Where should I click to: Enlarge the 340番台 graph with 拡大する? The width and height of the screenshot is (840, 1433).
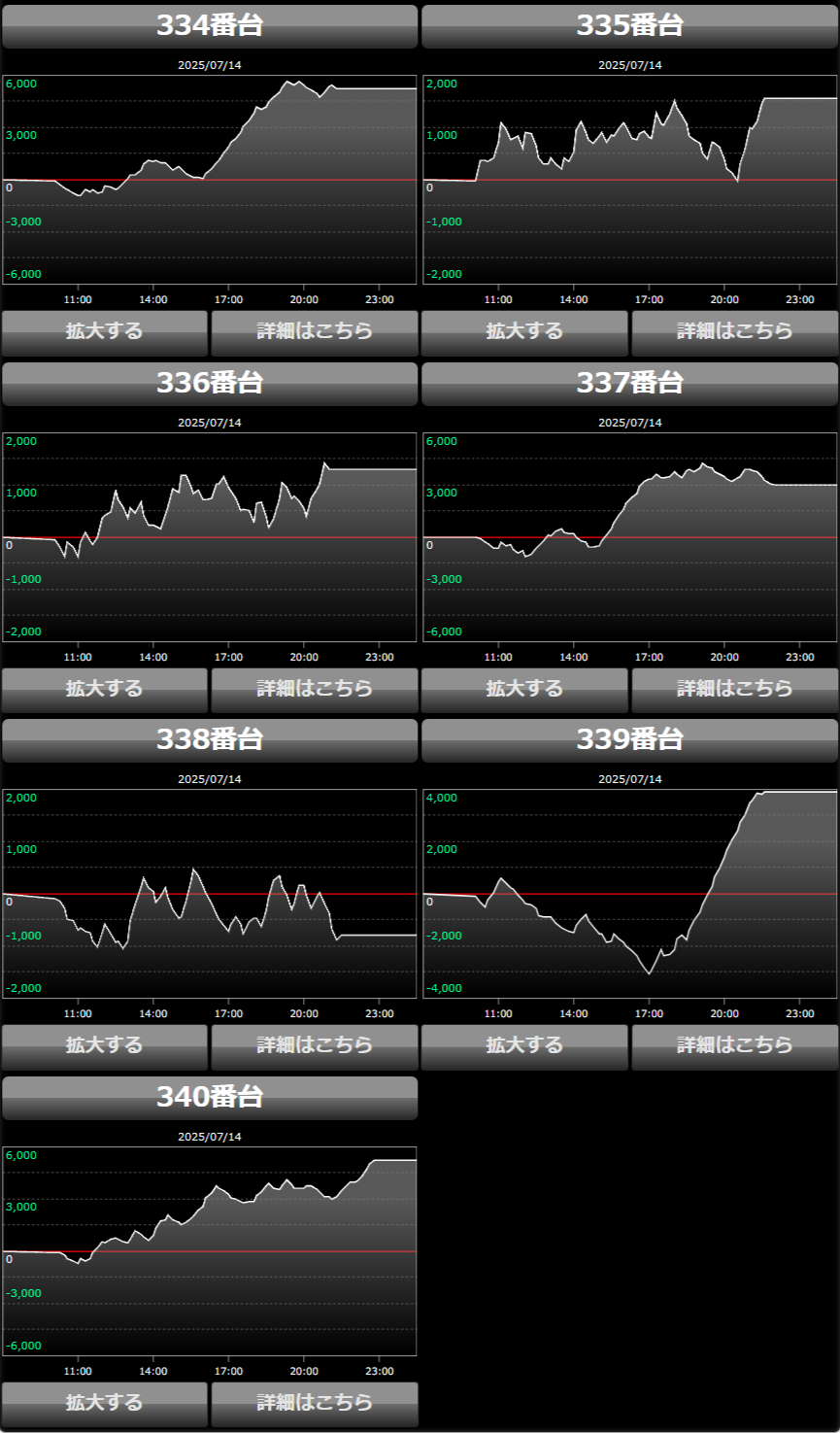coord(105,1405)
